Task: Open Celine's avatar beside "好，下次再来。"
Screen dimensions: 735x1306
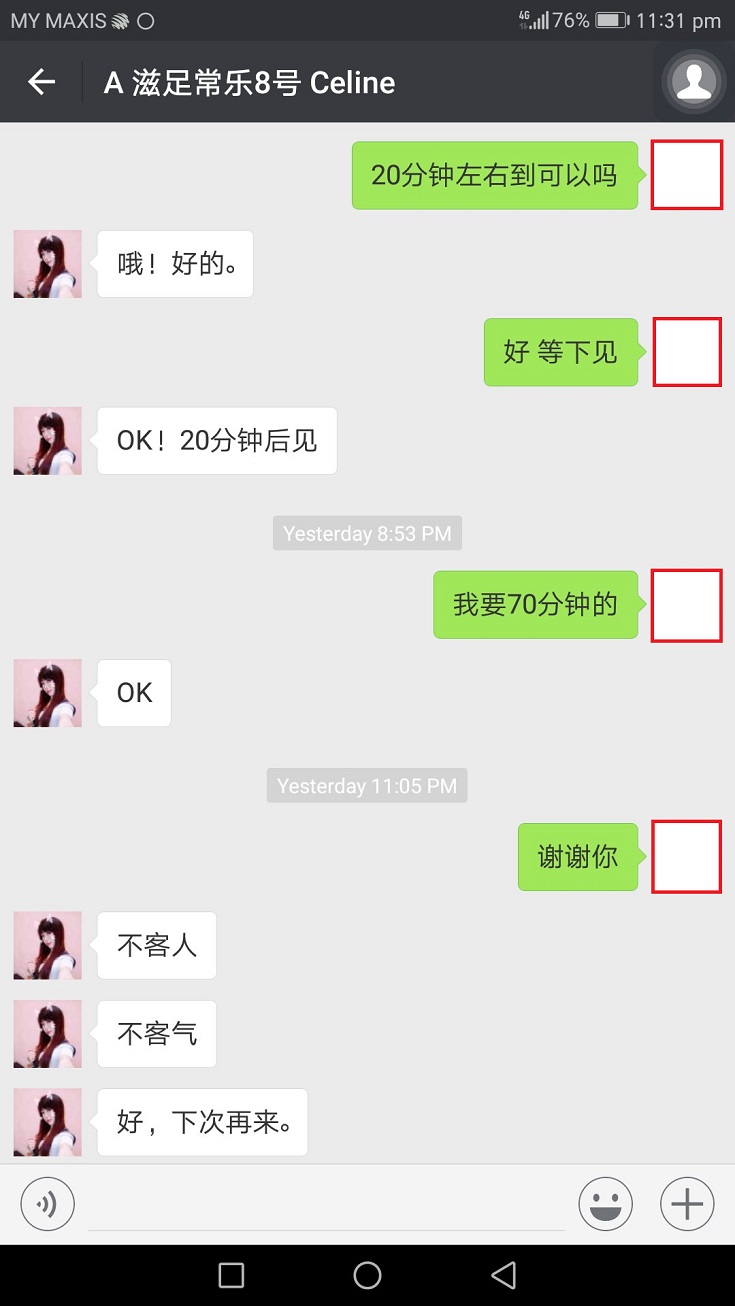Action: 47,1122
